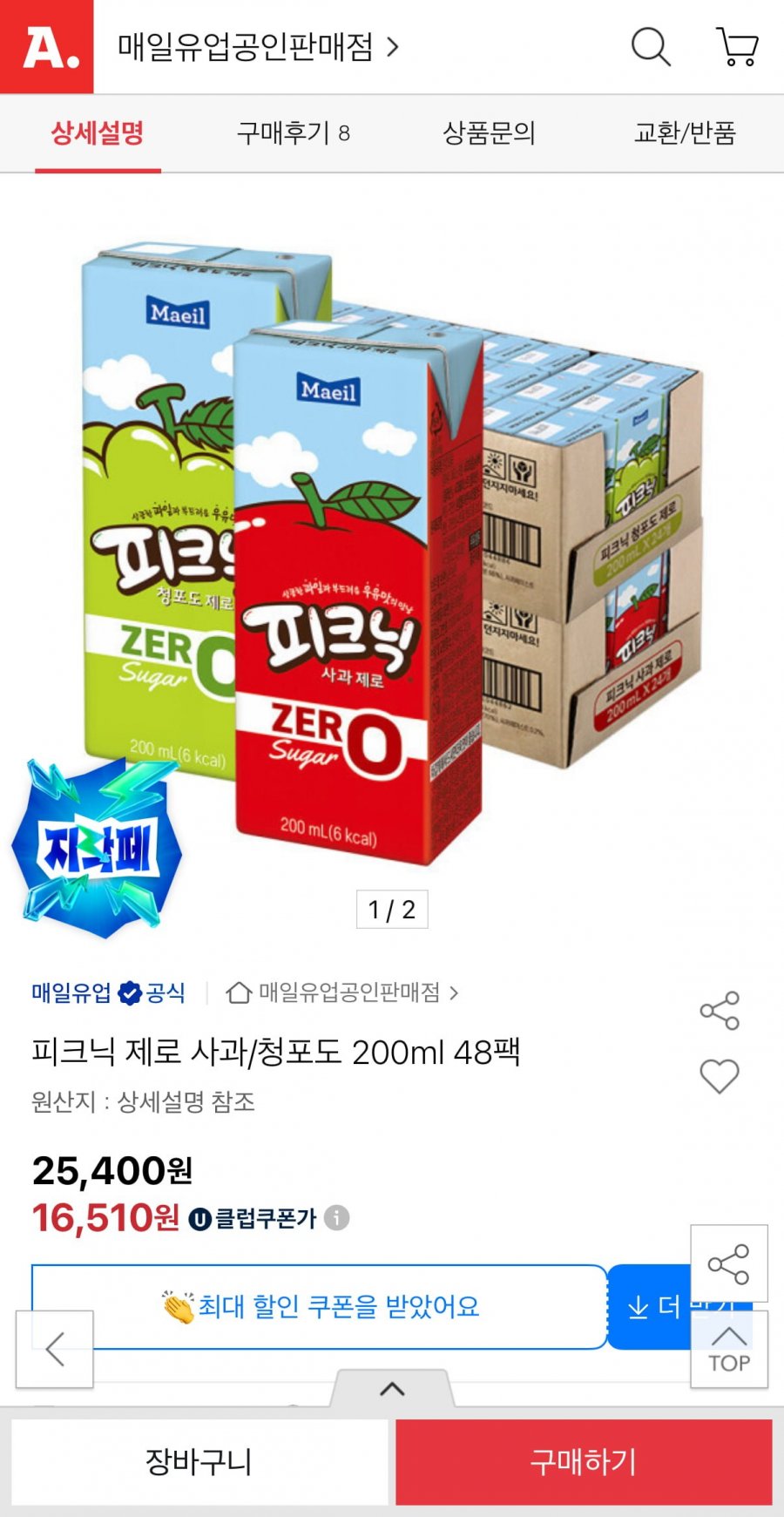784x1517 pixels.
Task: Add item to 장바구니
Action: [x=199, y=1462]
